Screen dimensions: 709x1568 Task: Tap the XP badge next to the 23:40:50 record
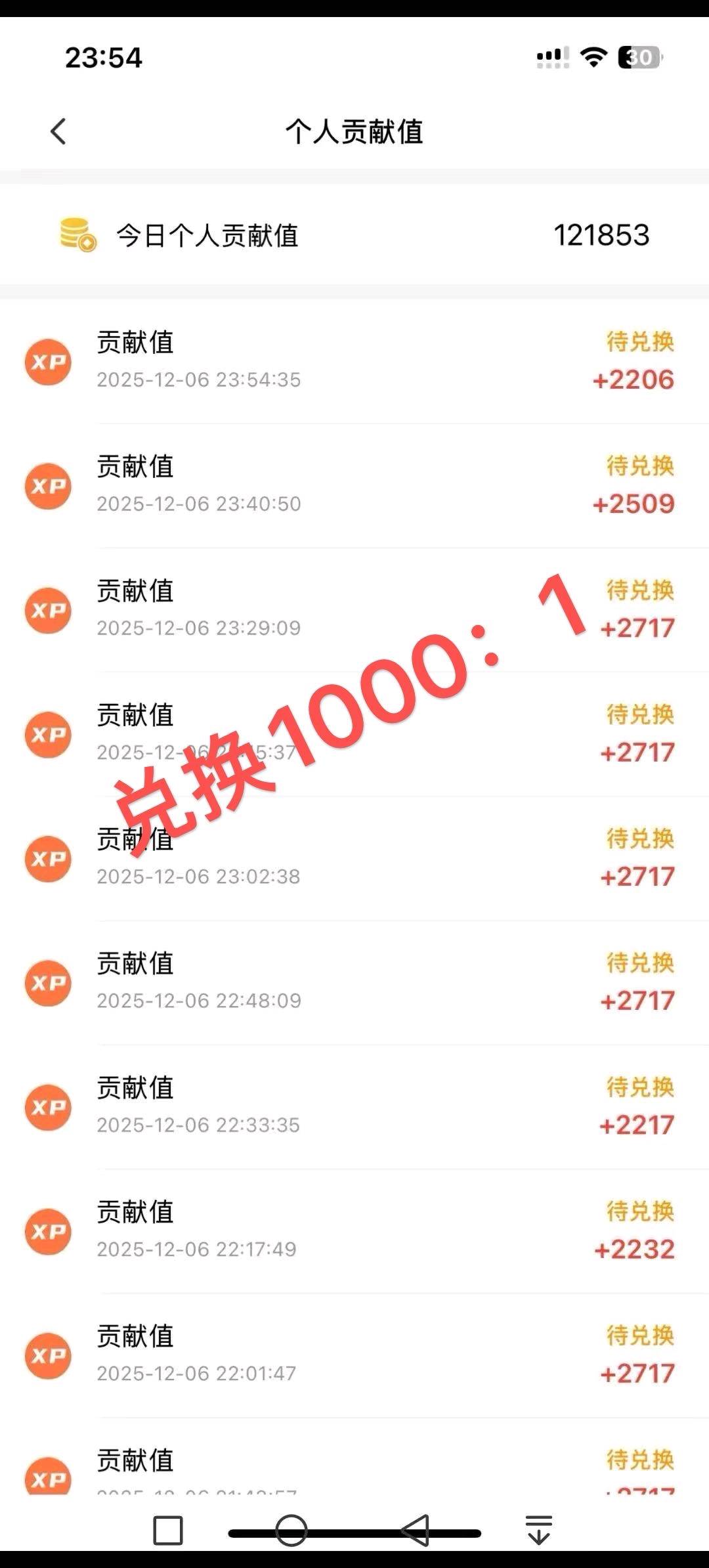(47, 486)
